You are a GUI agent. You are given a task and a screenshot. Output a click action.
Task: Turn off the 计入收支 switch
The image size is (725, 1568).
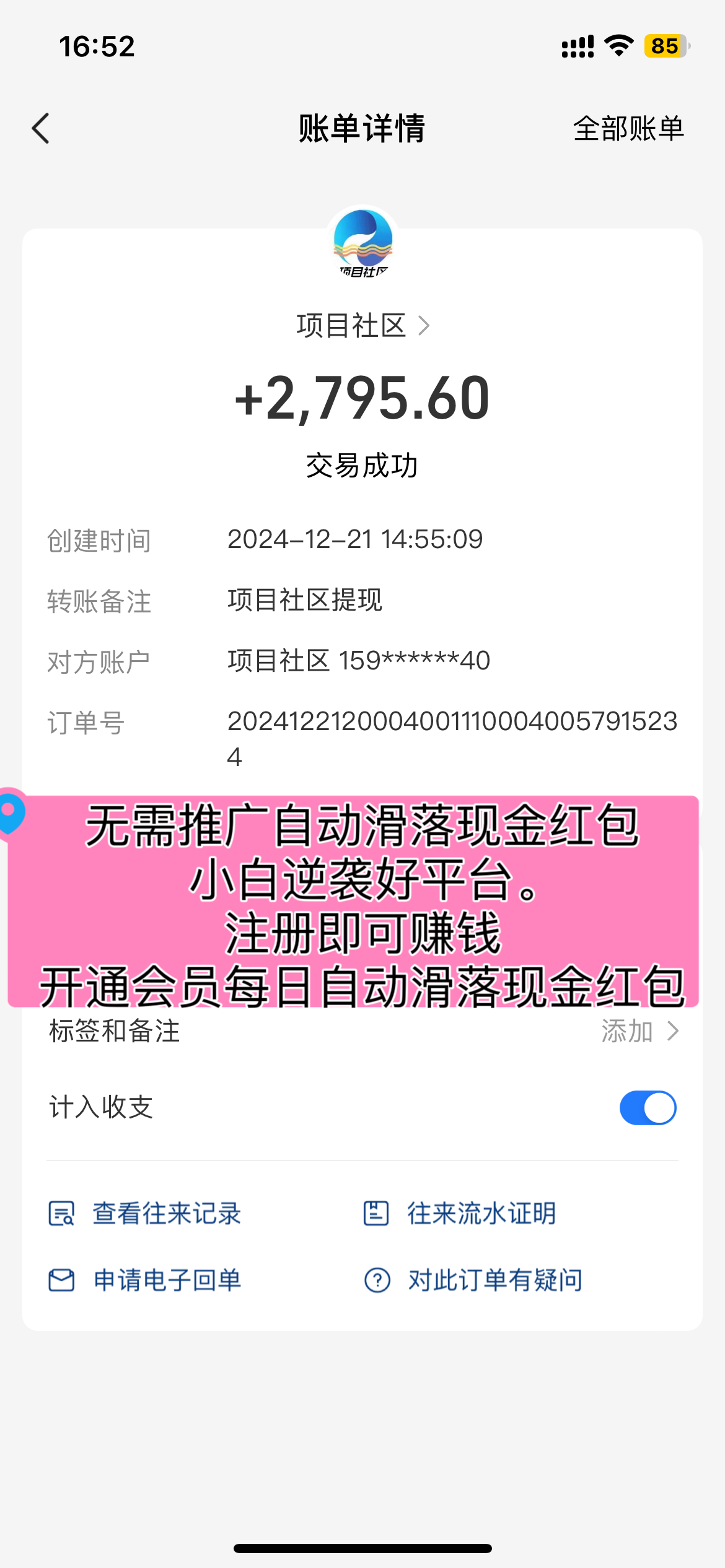648,1107
